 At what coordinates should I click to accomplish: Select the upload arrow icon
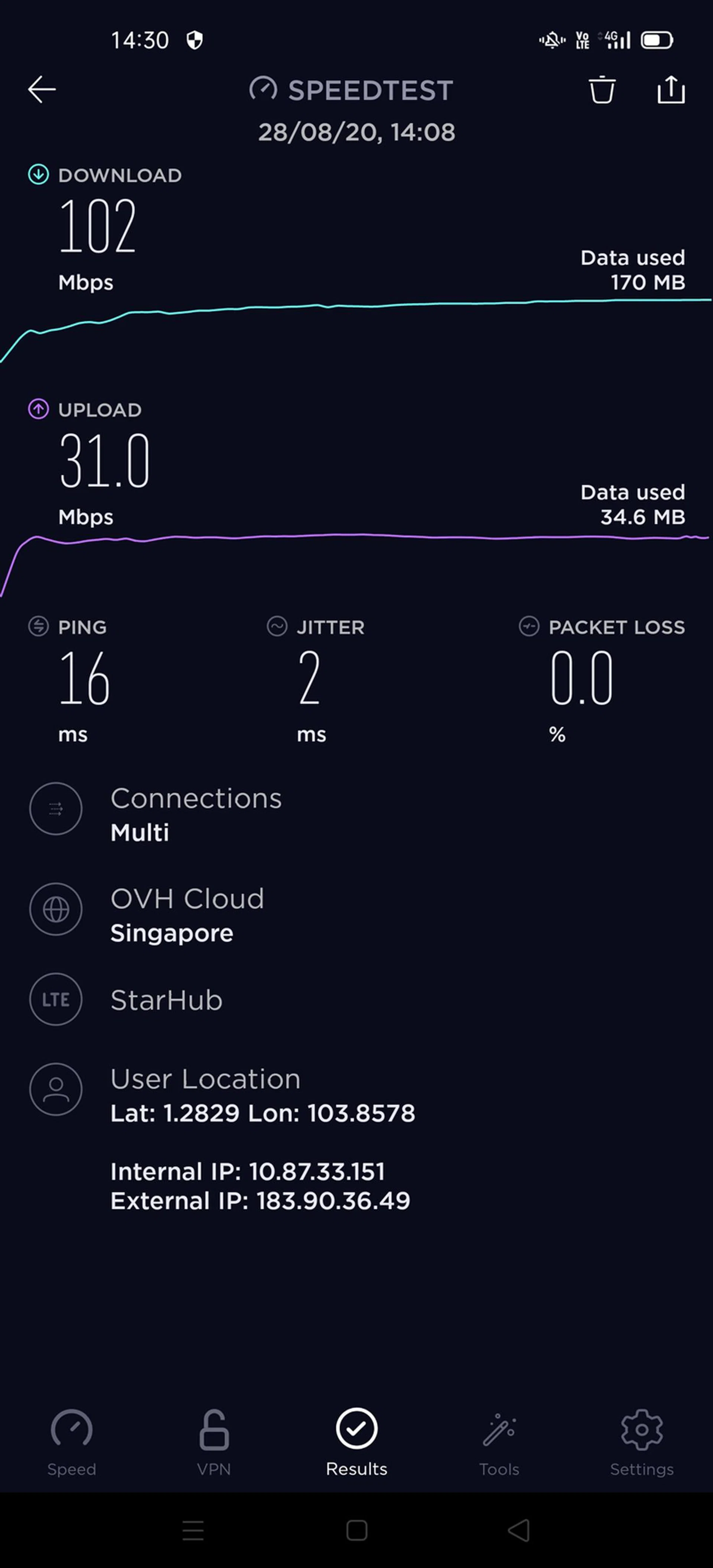click(38, 409)
